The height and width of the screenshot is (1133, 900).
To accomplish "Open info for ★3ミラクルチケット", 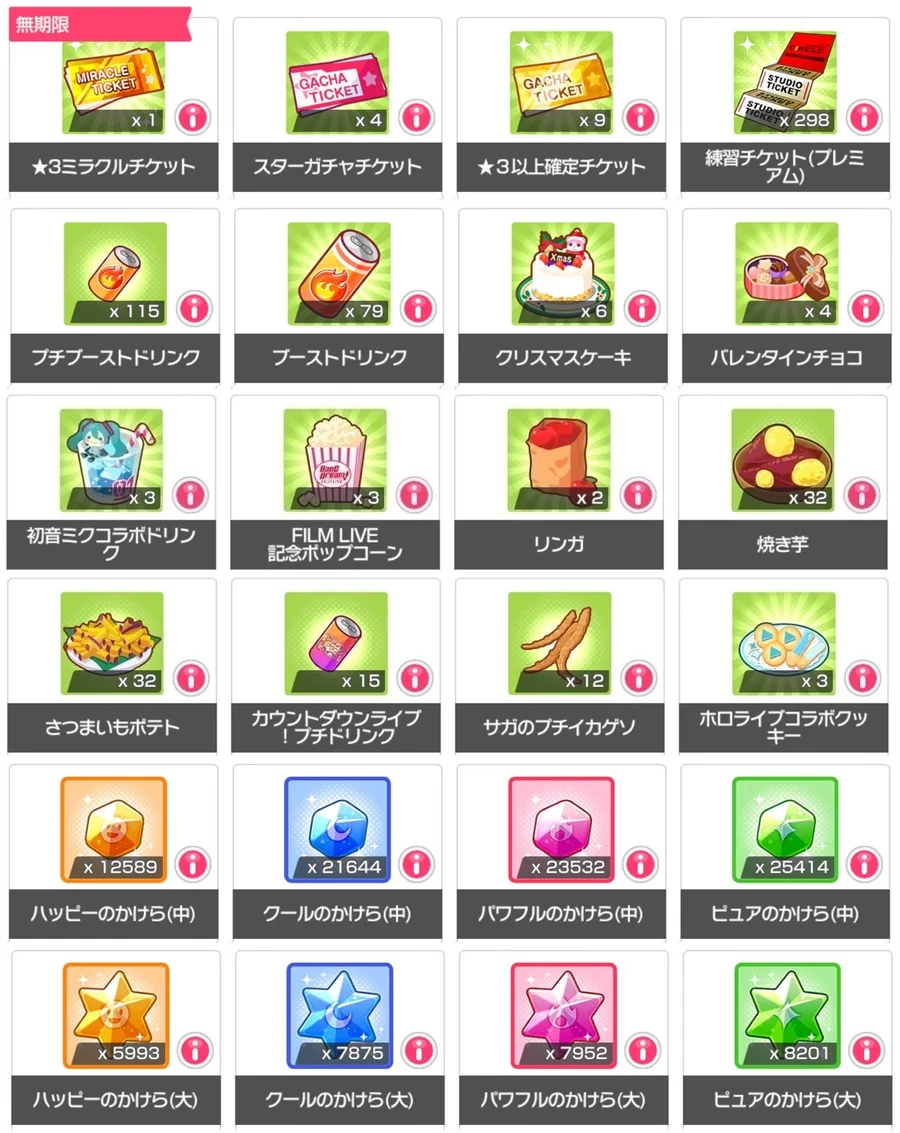I will pos(193,119).
